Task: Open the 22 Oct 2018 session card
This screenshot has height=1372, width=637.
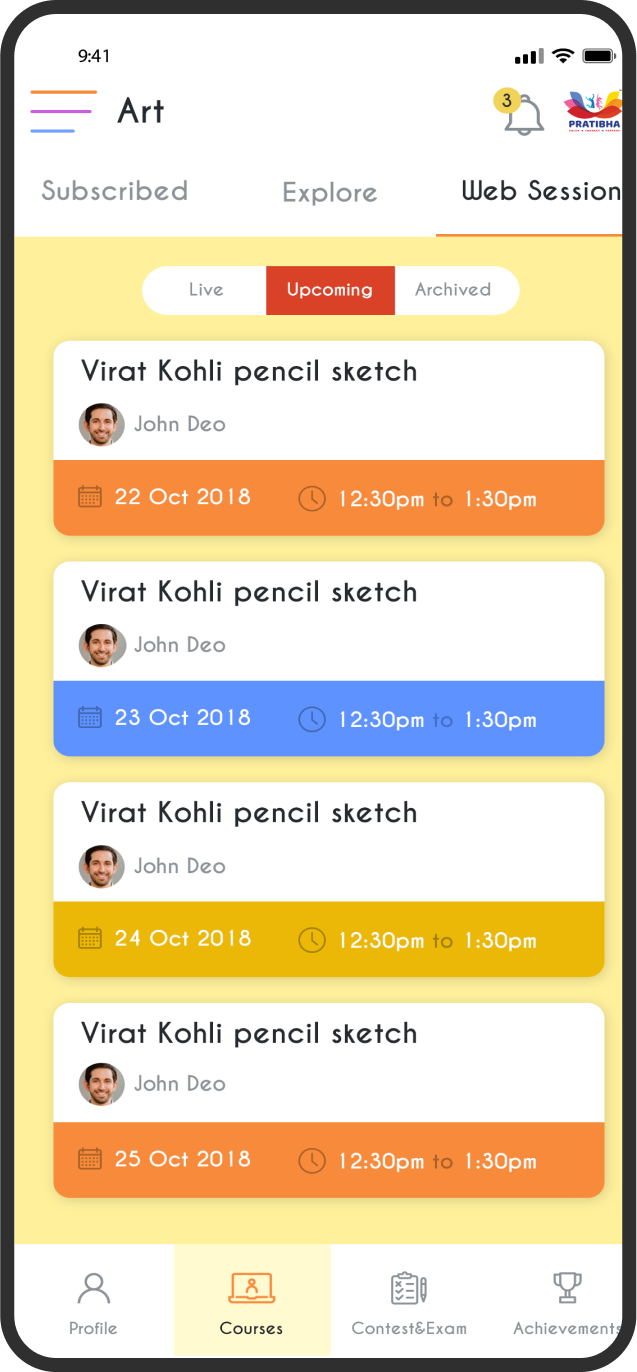Action: coord(329,438)
